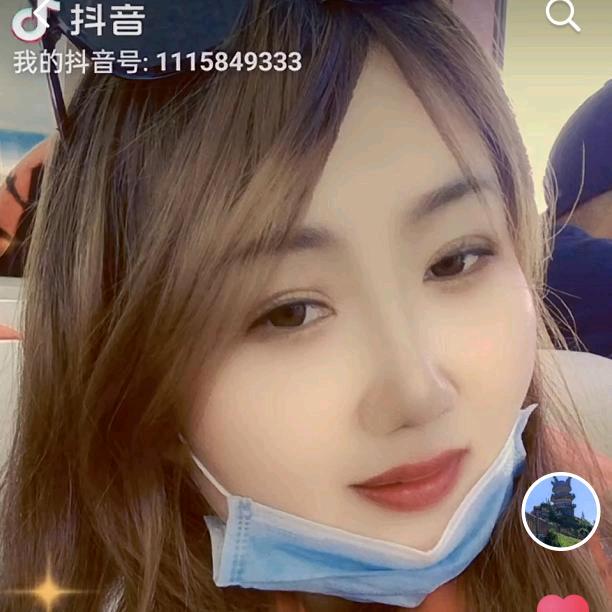Open search with the magnifier icon
612x612 pixels.
tap(564, 15)
